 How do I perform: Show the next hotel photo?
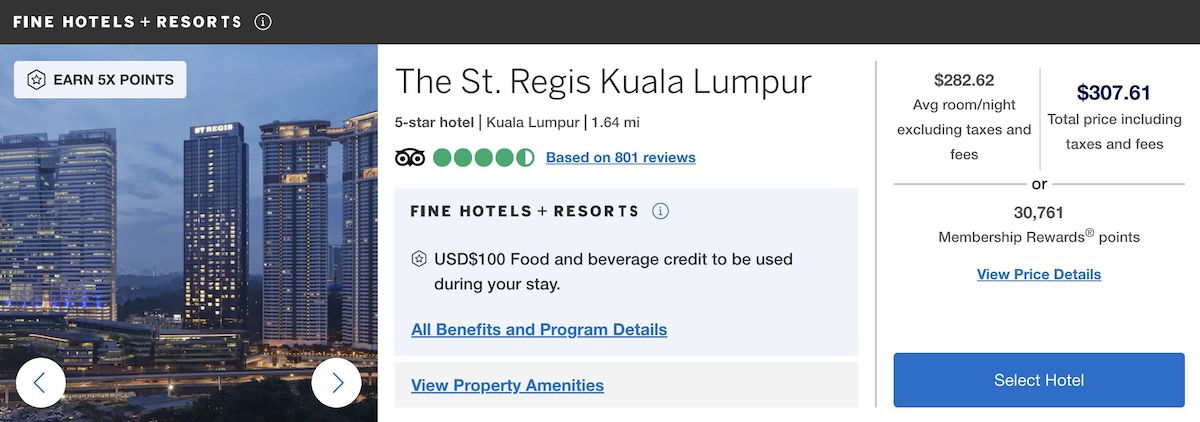click(x=336, y=382)
